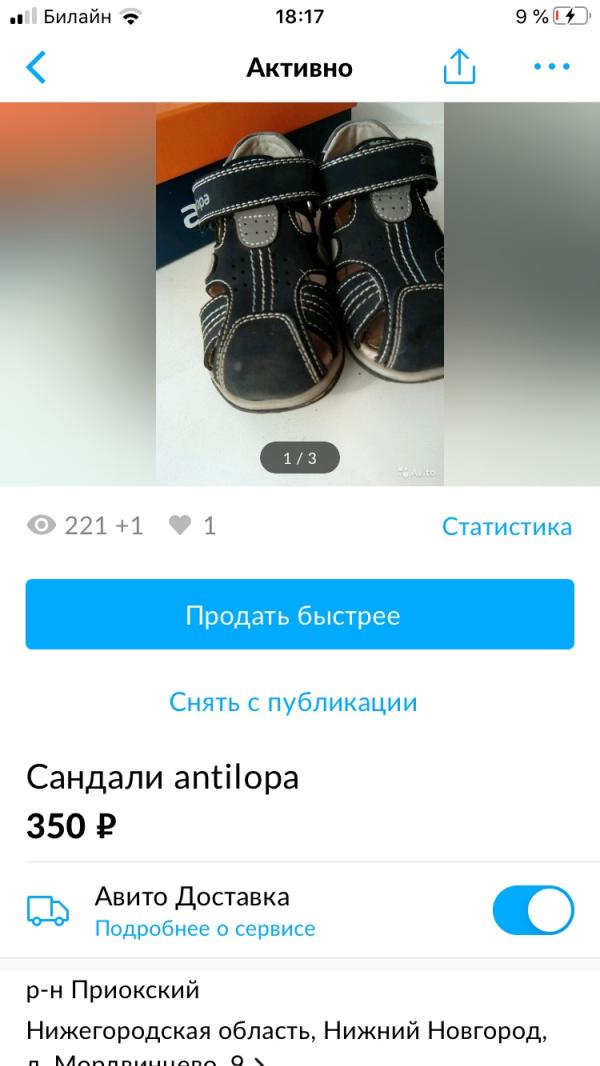Go back using the top-left arrow
The height and width of the screenshot is (1066, 600).
pyautogui.click(x=36, y=68)
